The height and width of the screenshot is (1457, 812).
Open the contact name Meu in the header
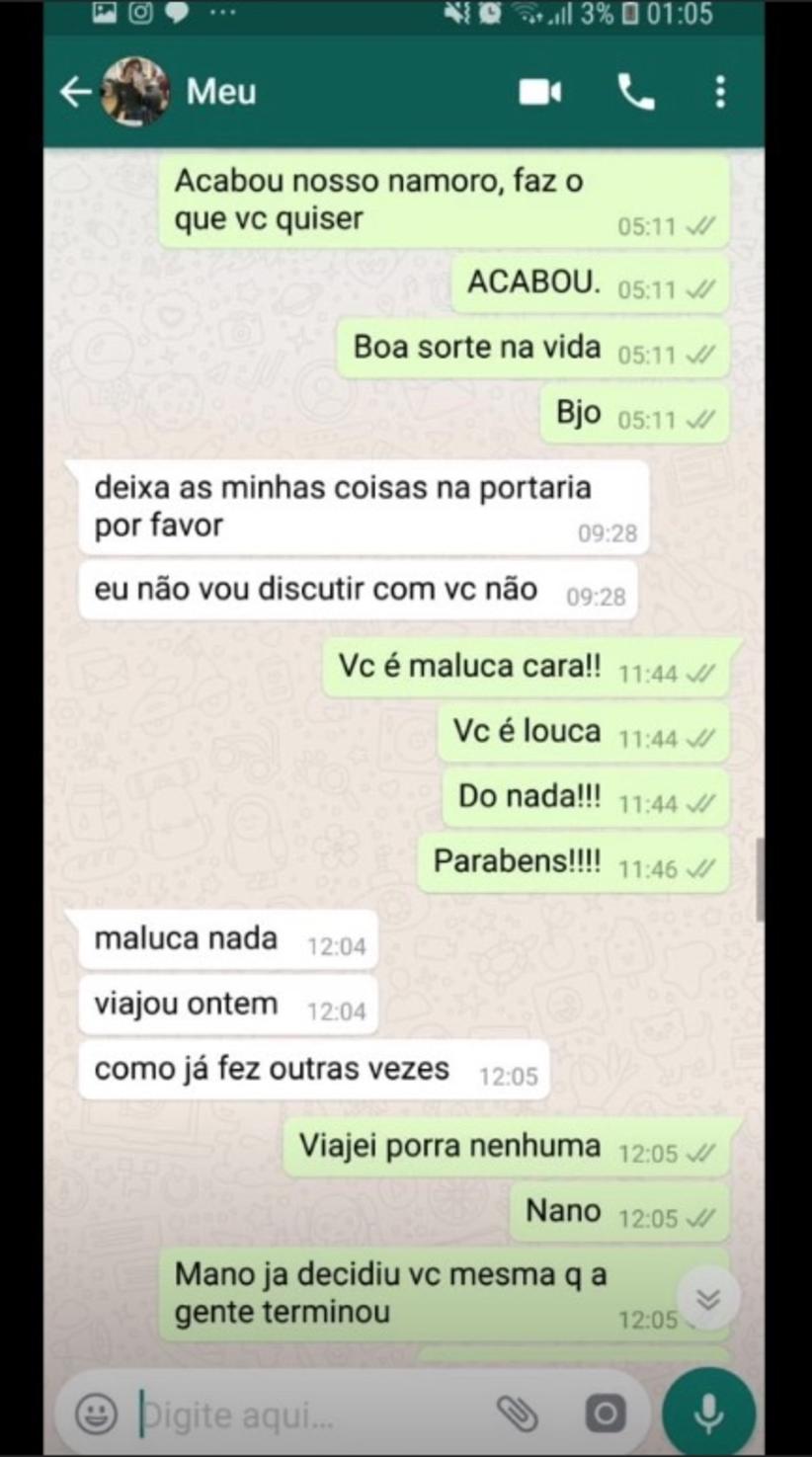pos(221,92)
